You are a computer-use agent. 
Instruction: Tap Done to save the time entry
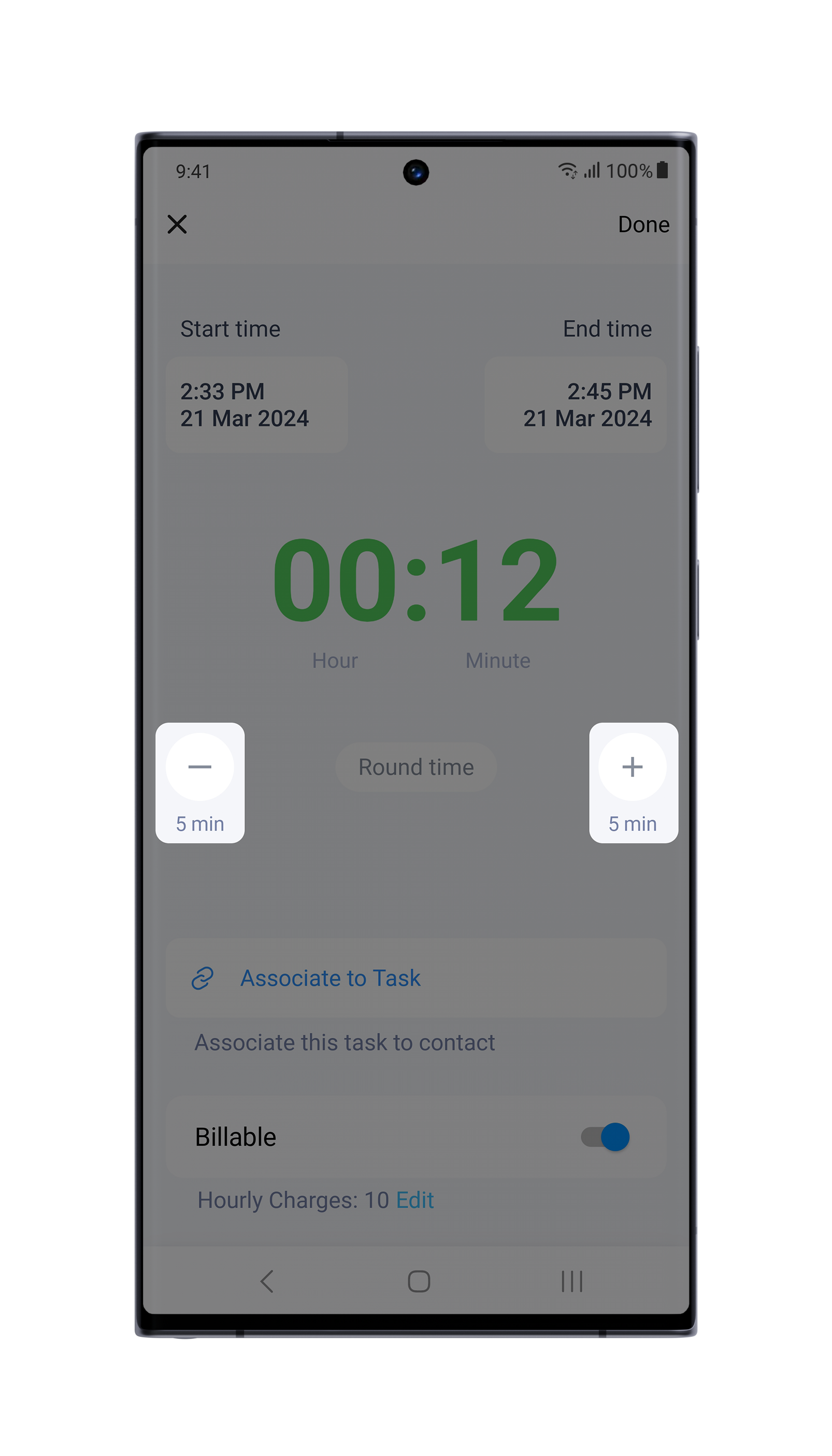pos(643,224)
